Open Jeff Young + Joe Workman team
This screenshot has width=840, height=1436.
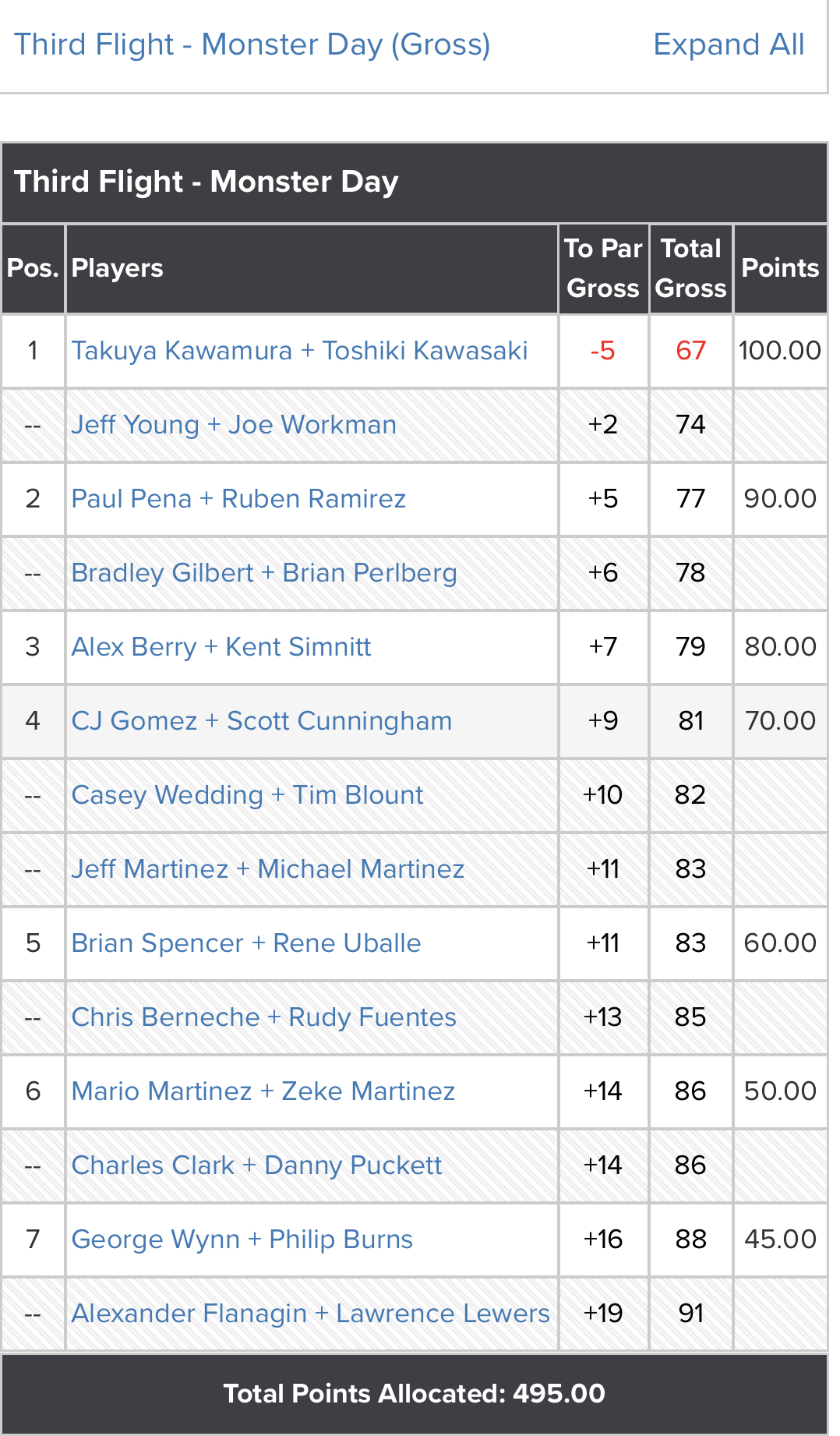[234, 425]
